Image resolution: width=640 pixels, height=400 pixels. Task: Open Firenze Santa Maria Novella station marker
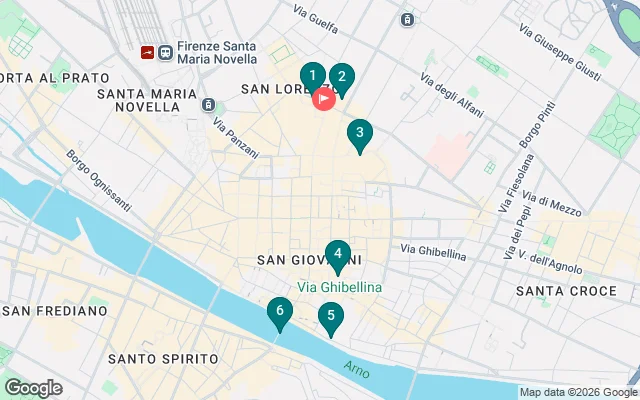pos(148,52)
